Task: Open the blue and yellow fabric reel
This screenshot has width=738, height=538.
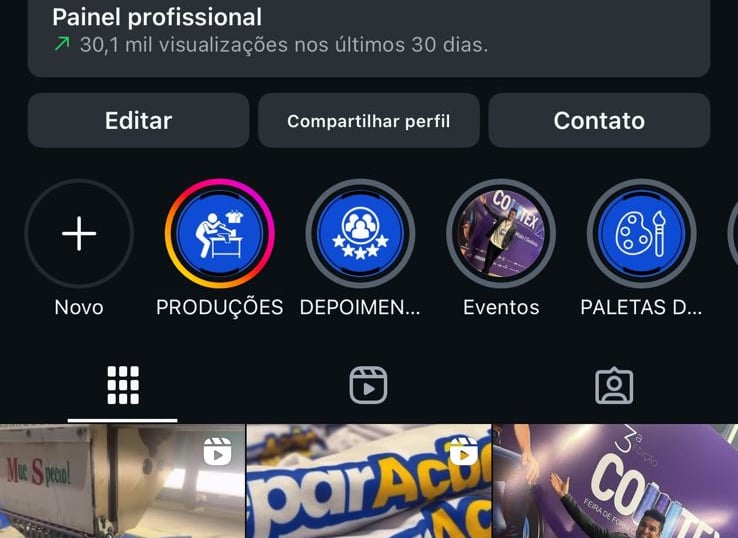Action: click(x=368, y=482)
